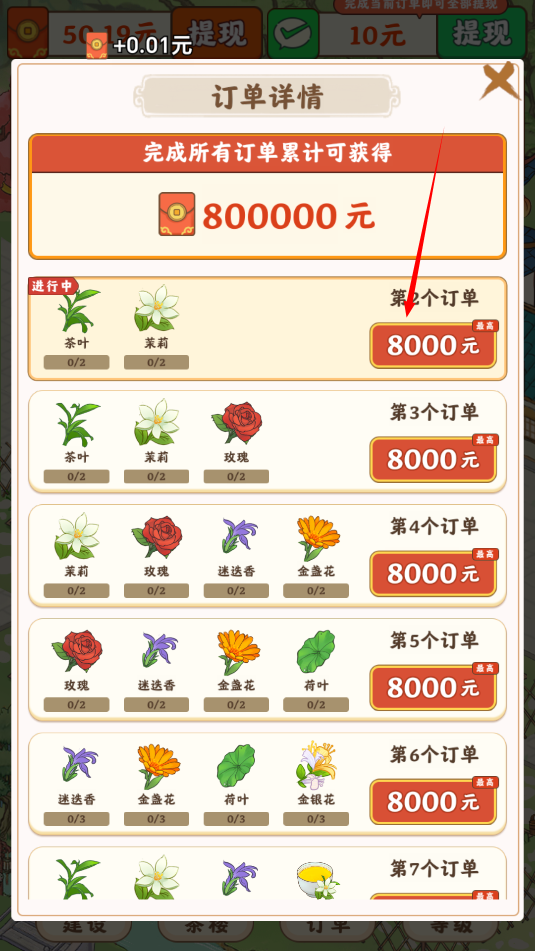Close the 订单详情 dialog
The height and width of the screenshot is (951, 535).
tap(500, 81)
